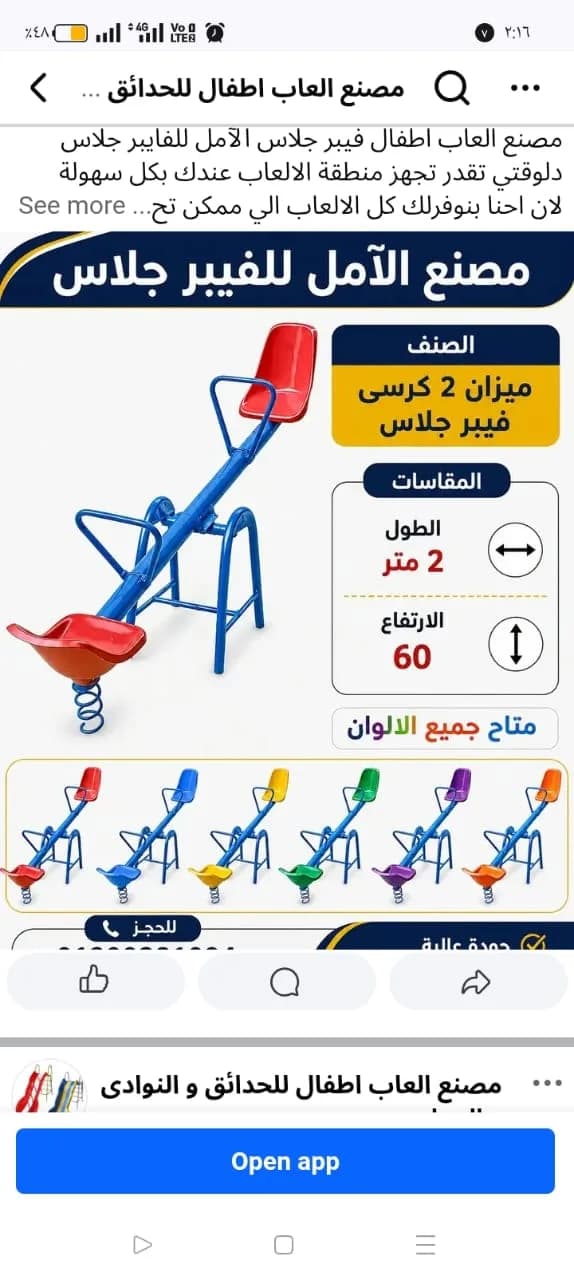Viewport: 574px width, 1280px height.
Task: Open the search magnifier in header
Action: coord(452,89)
